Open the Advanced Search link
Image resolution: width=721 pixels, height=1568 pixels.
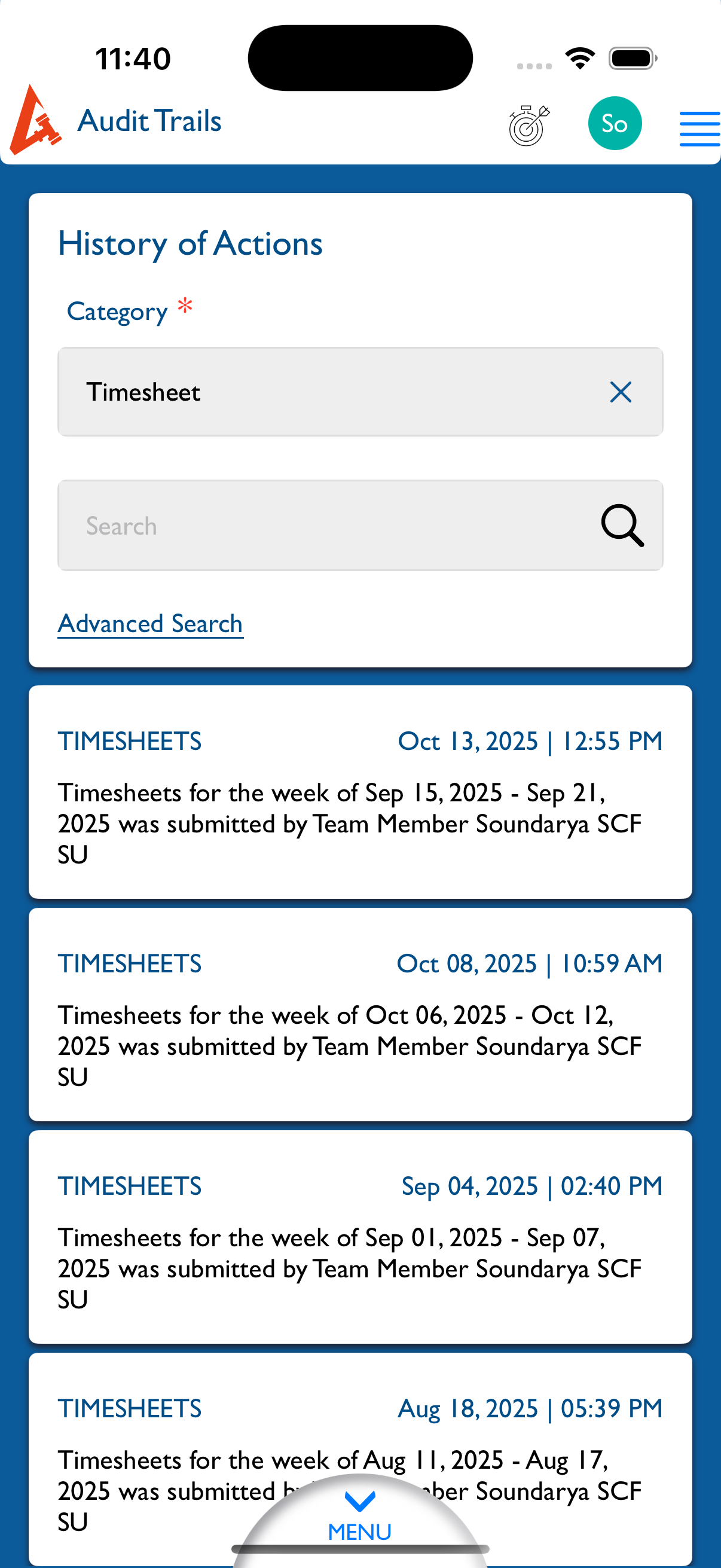tap(150, 624)
